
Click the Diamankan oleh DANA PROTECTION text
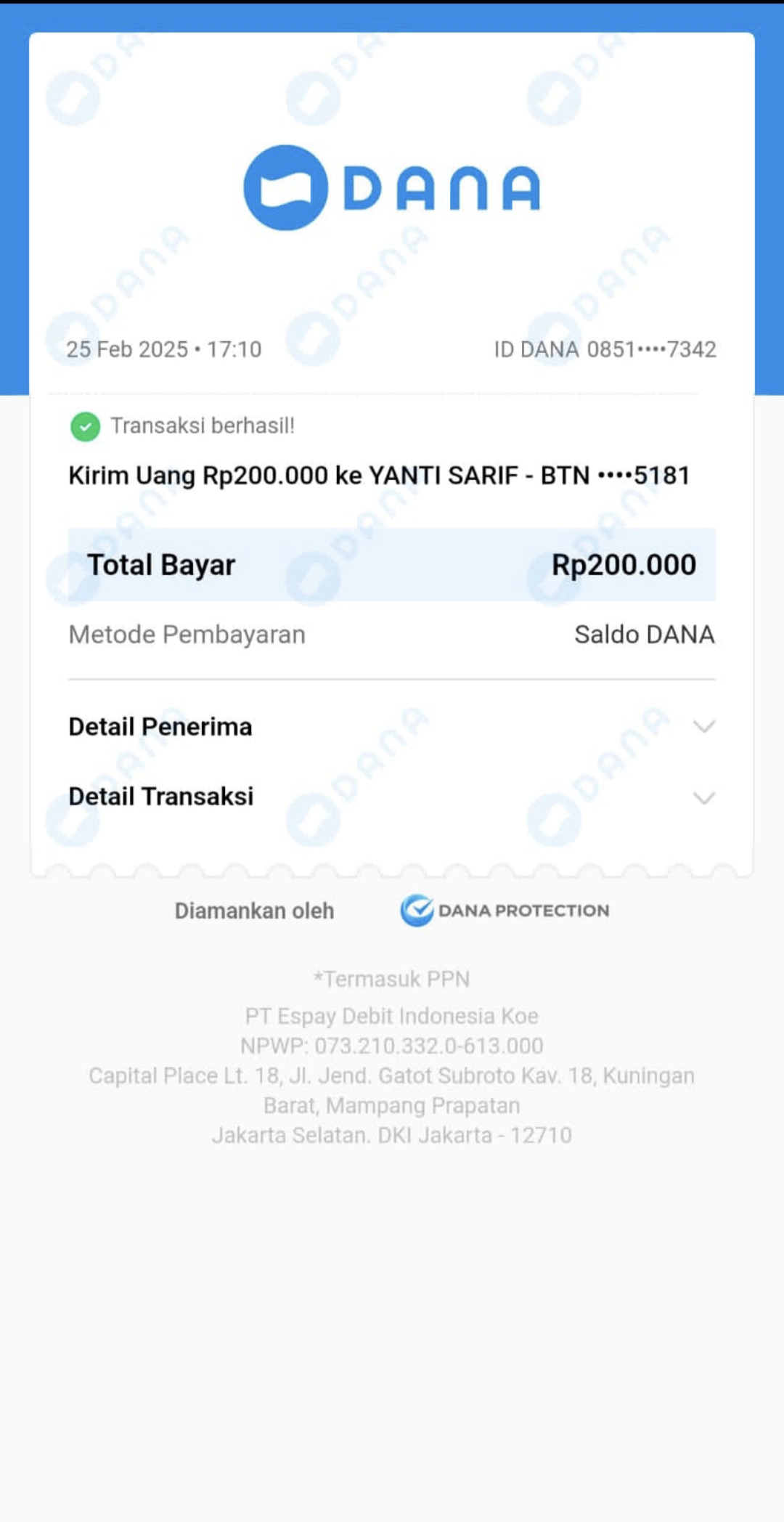(392, 910)
